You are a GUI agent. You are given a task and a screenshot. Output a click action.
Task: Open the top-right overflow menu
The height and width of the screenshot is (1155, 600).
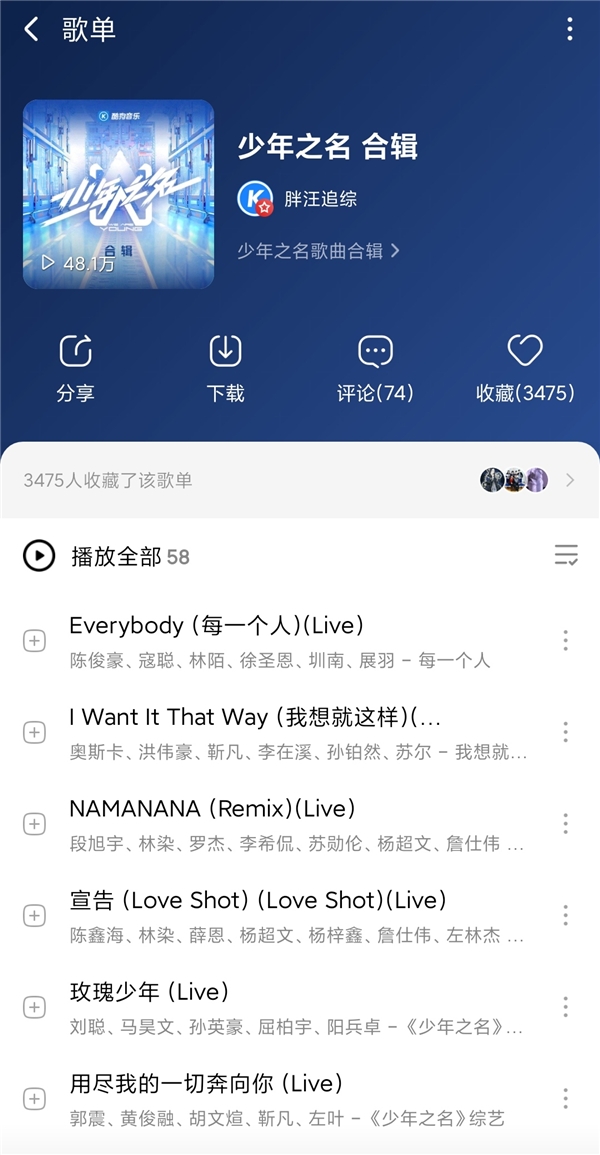[570, 29]
